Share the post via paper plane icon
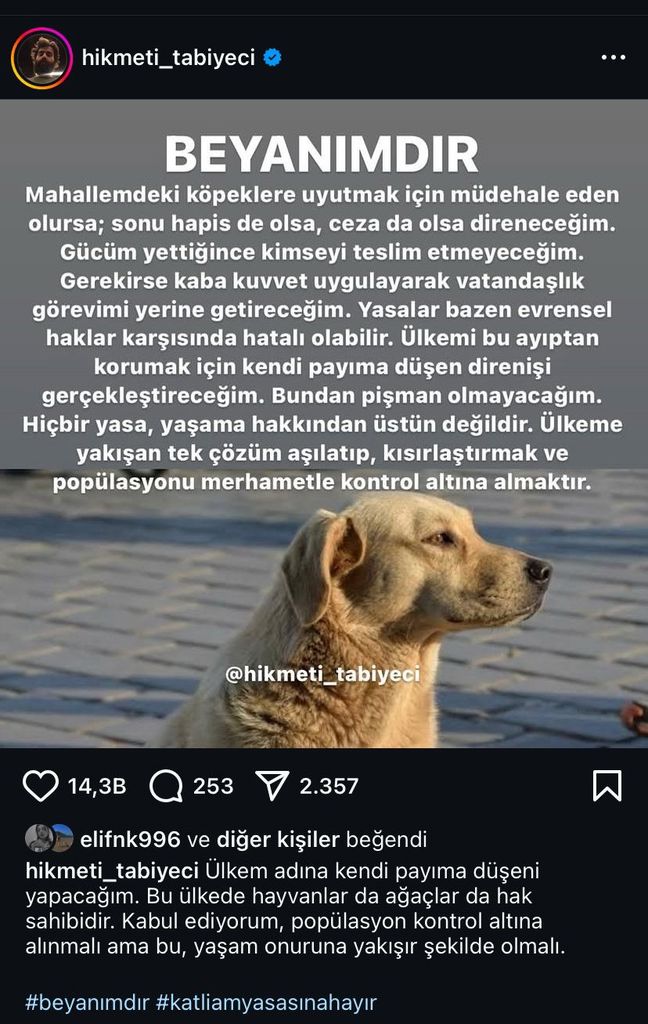The height and width of the screenshot is (1024, 648). (x=272, y=786)
